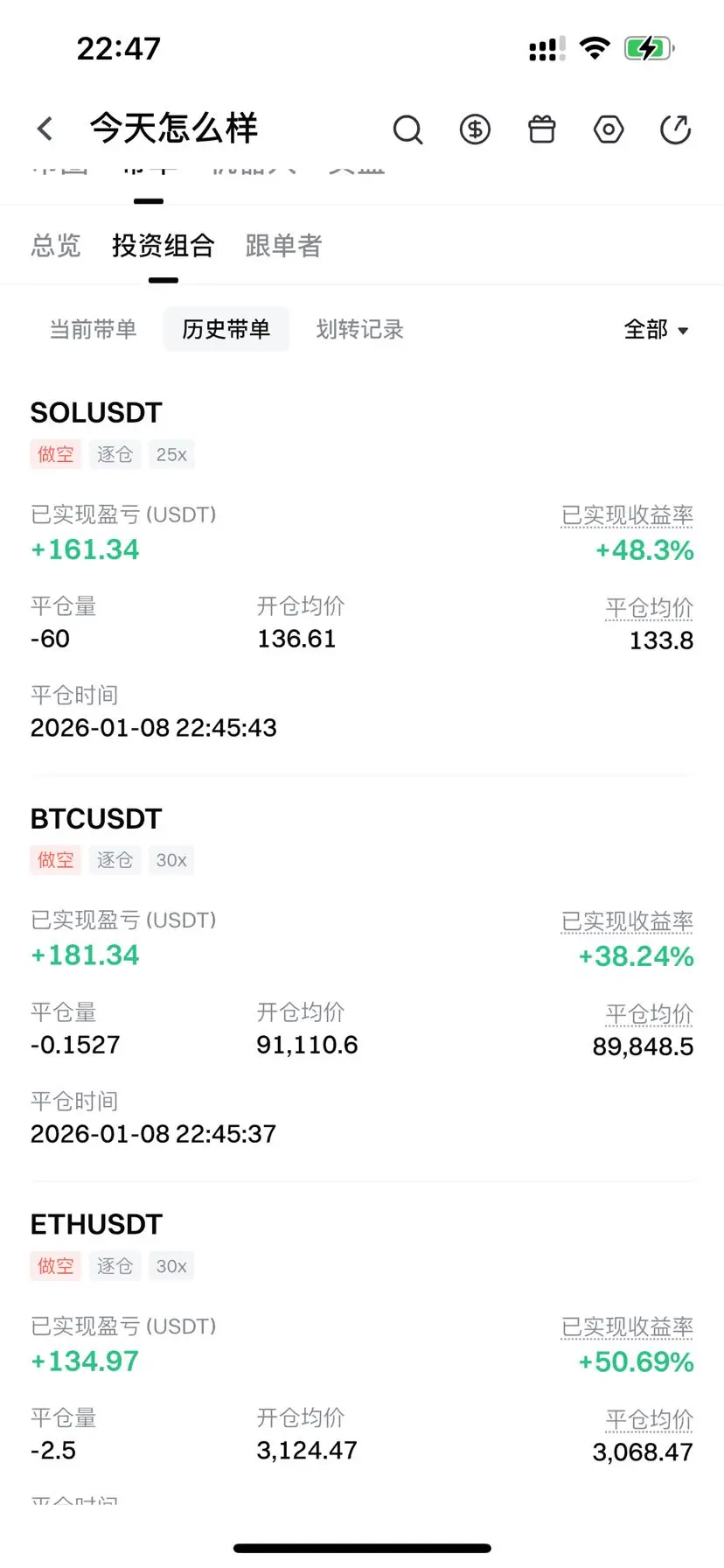The height and width of the screenshot is (1568, 724).
Task: Switch to the 总览 tab
Action: (x=56, y=246)
